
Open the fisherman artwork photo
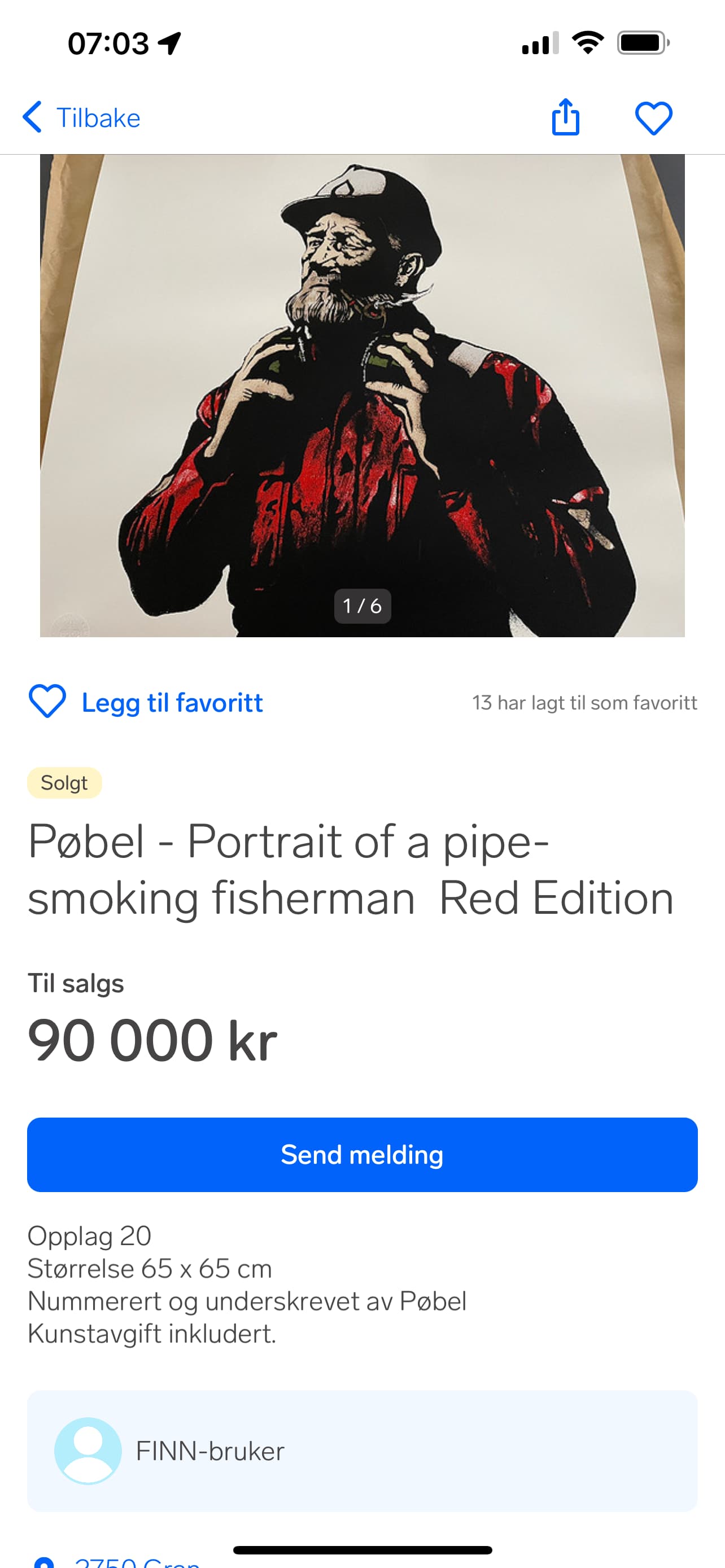362,396
